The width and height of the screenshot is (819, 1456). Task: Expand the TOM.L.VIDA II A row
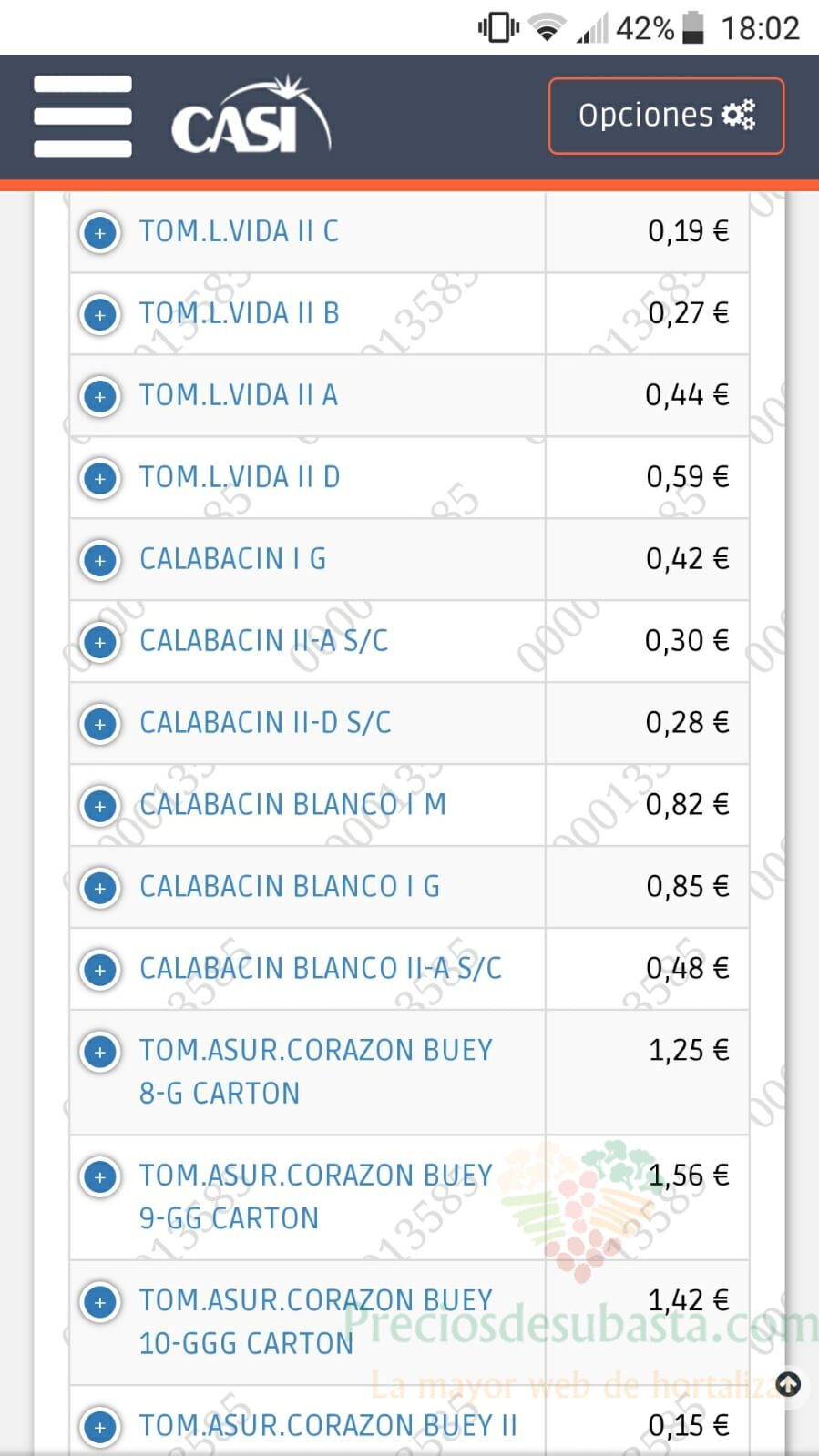100,396
